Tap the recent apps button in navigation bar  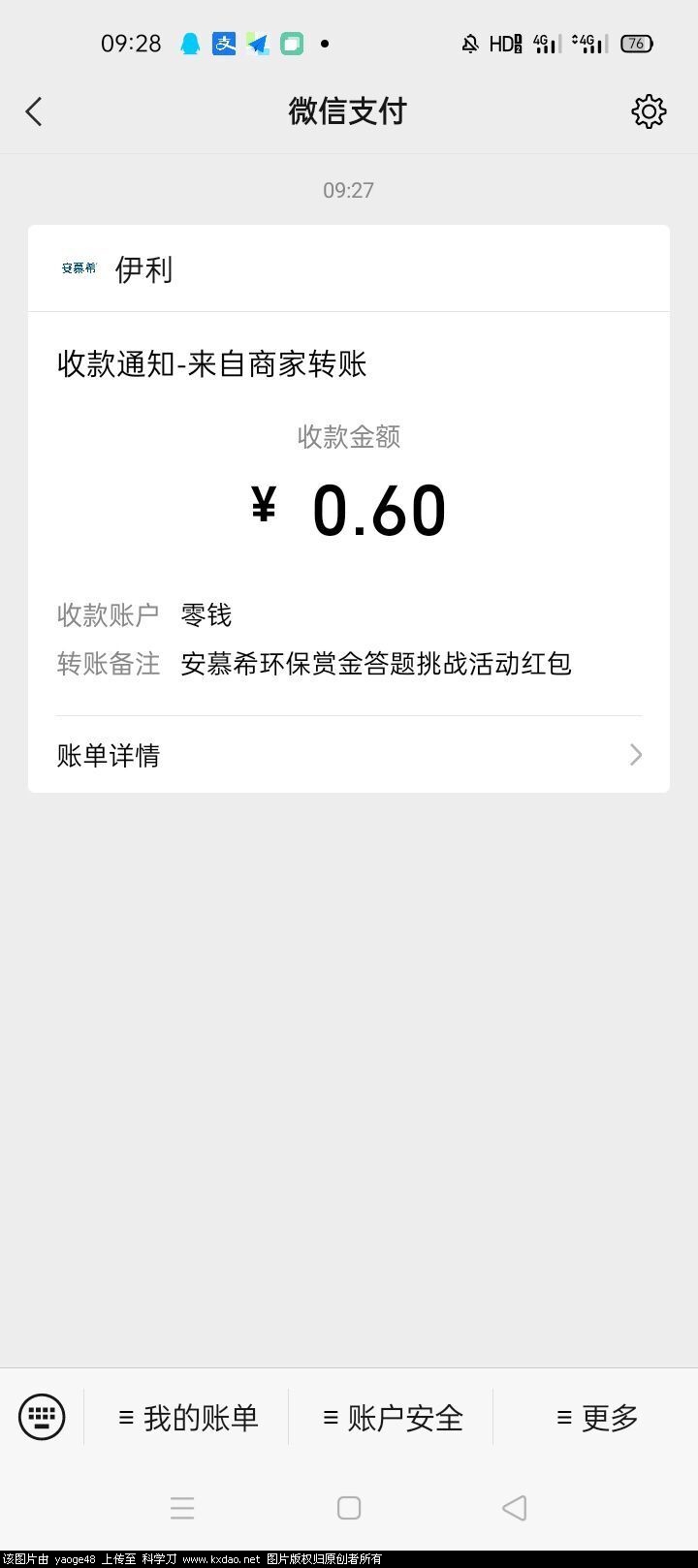182,1508
